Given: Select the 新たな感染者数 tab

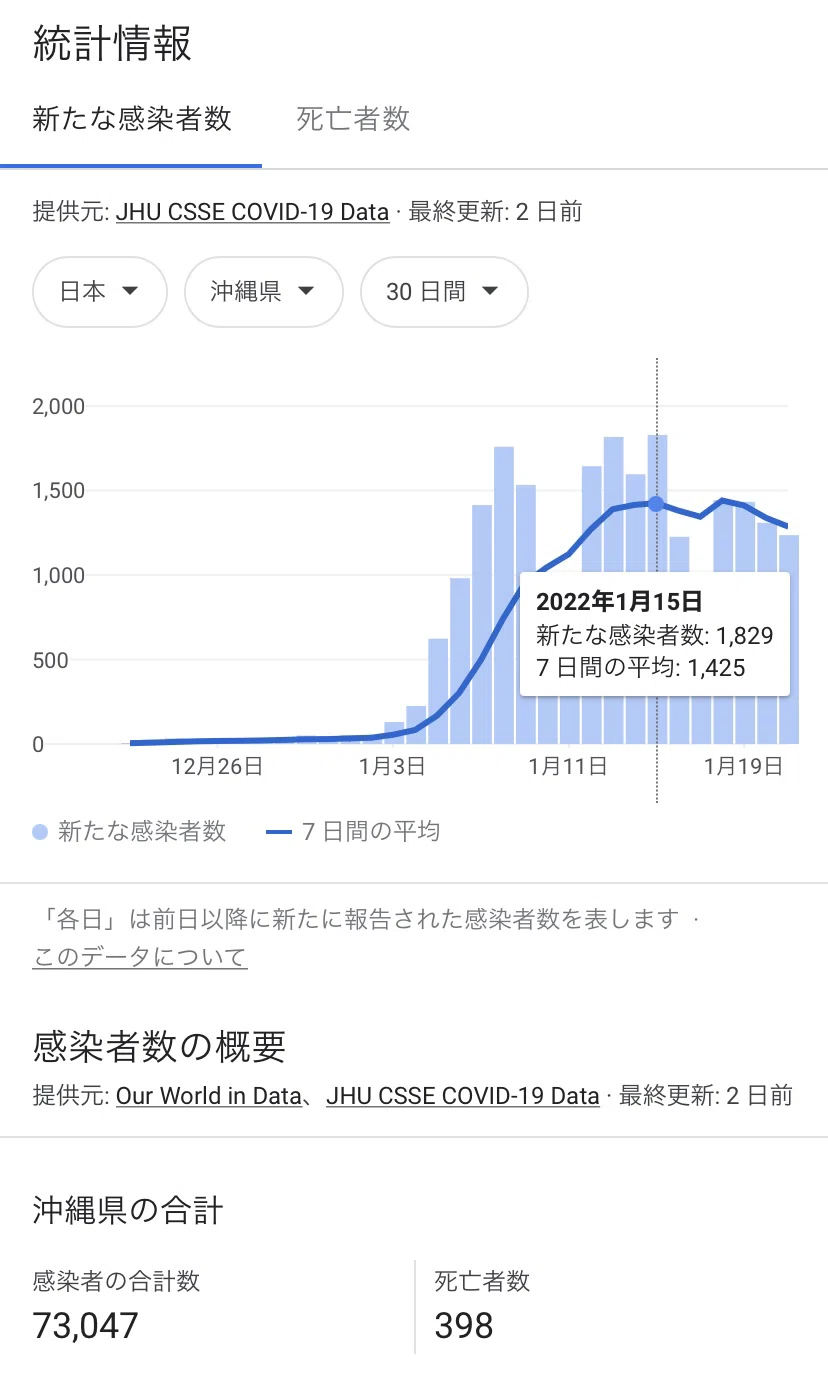Looking at the screenshot, I should coord(132,119).
